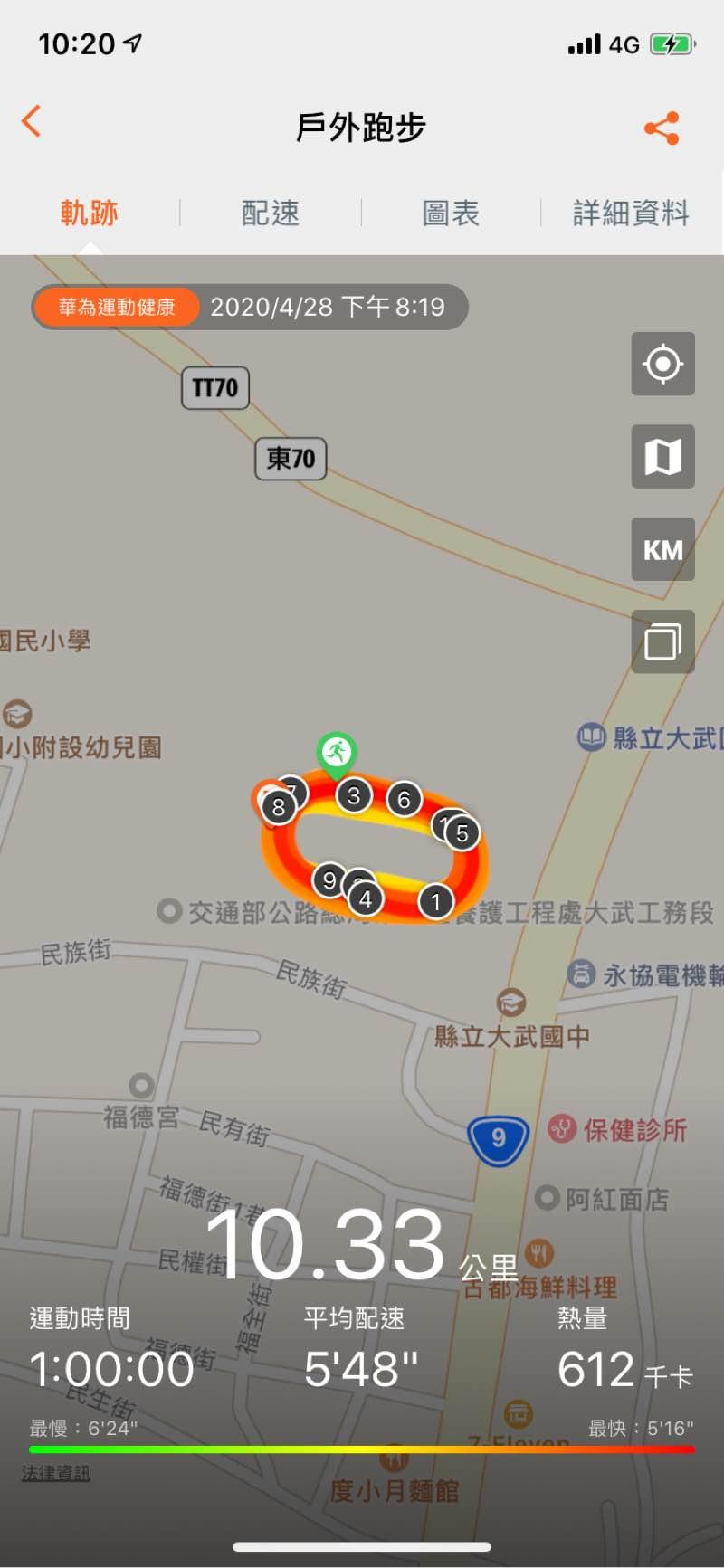Screen dimensions: 724x1568
Task: View the 詳細資料 tab
Action: tap(631, 214)
